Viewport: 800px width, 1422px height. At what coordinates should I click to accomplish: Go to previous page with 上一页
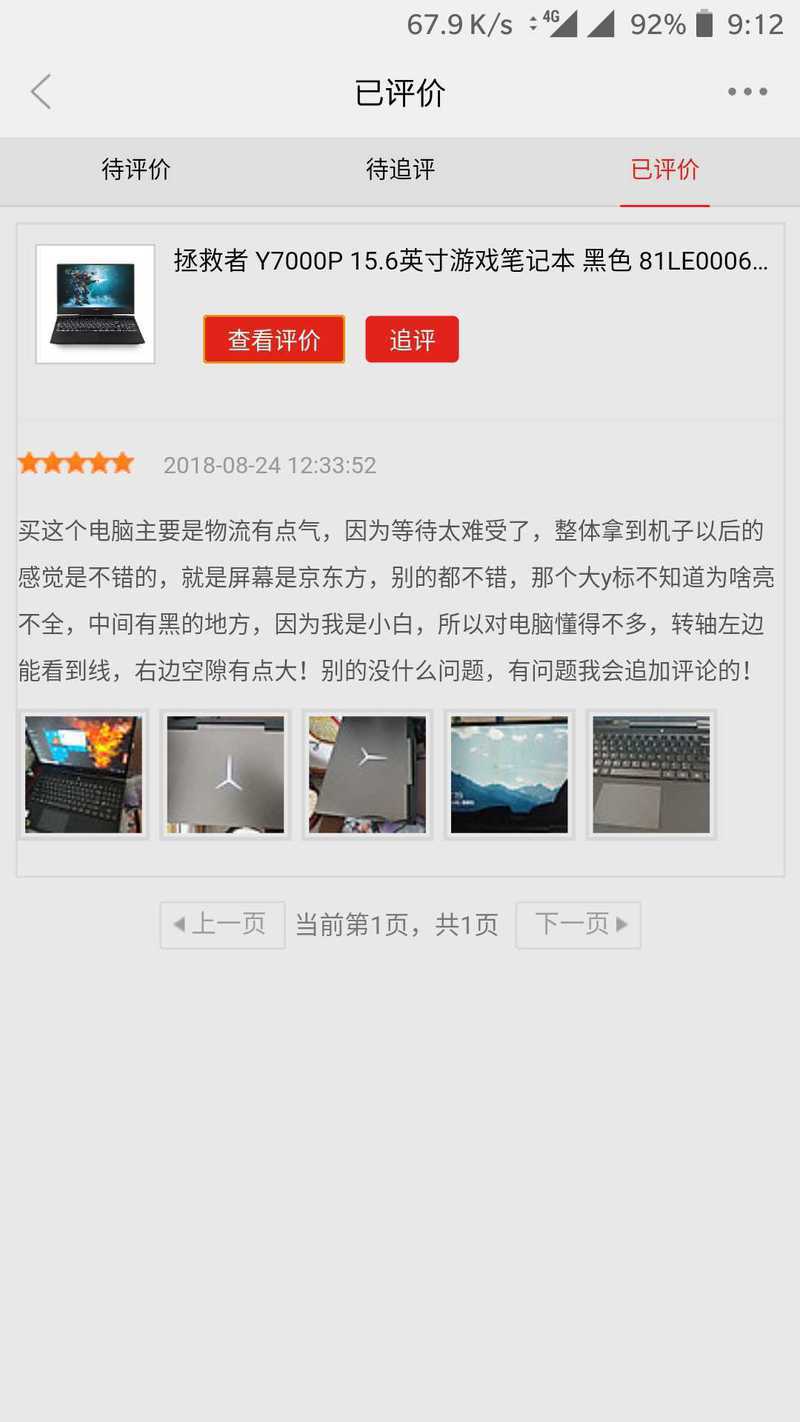tap(222, 925)
